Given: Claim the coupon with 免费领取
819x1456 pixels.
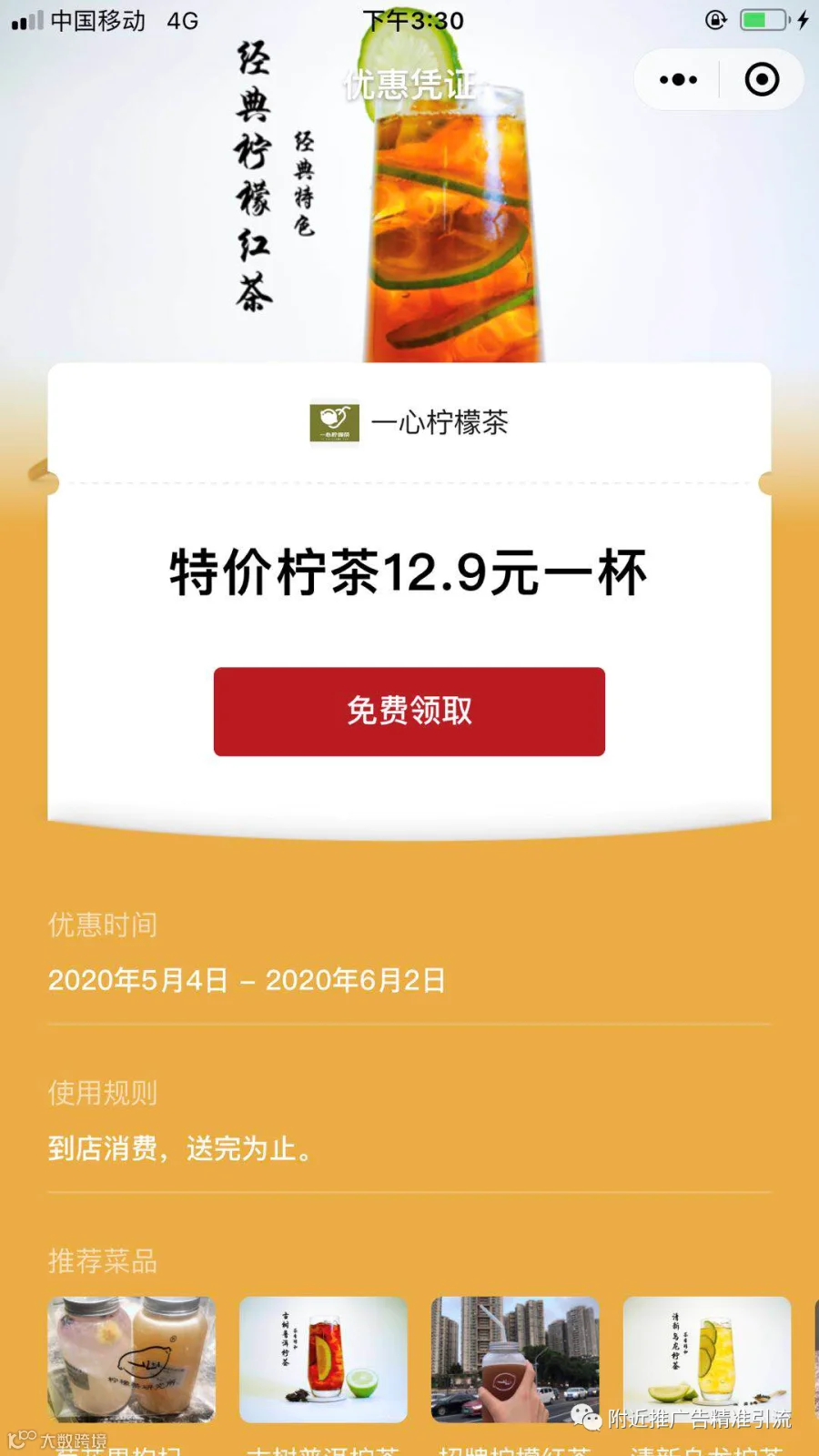Looking at the screenshot, I should 409,712.
